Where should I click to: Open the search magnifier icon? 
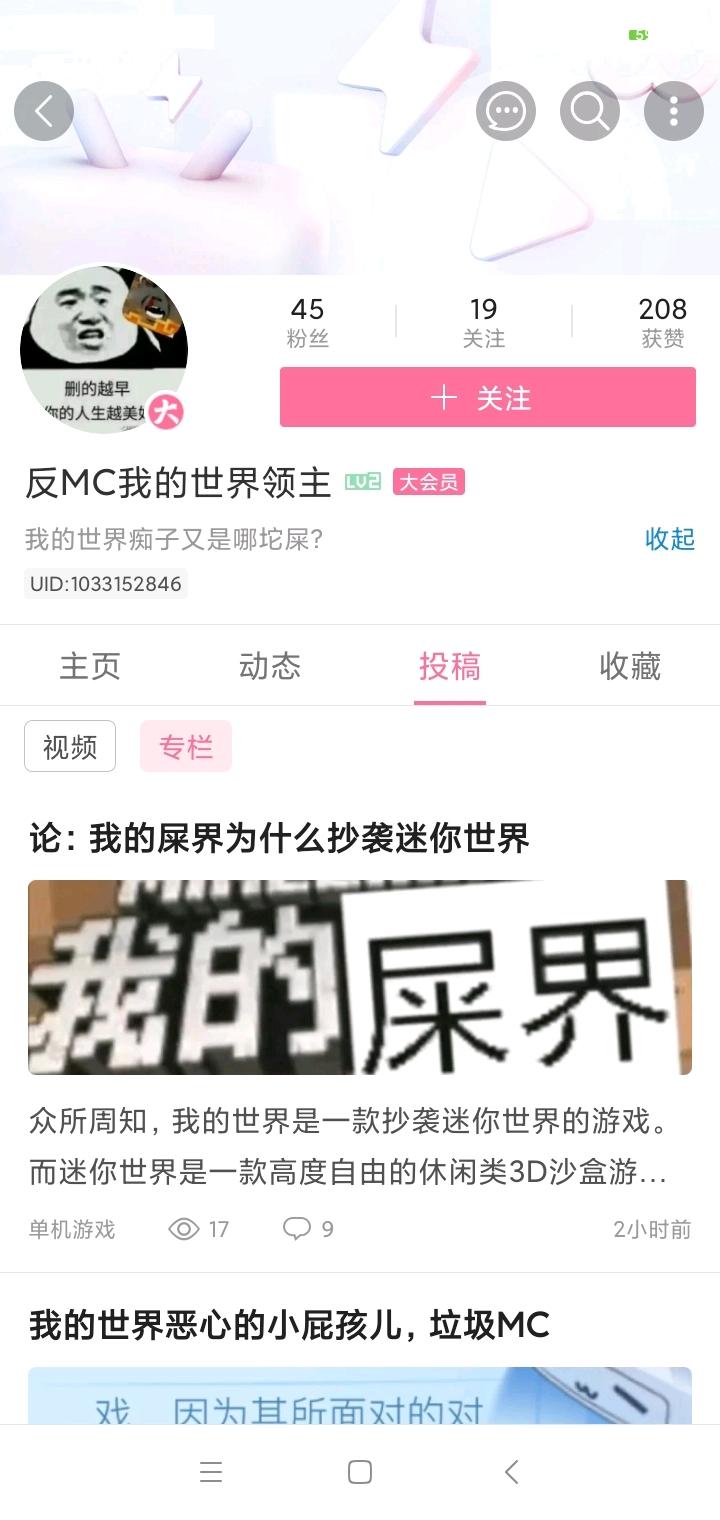tap(589, 111)
